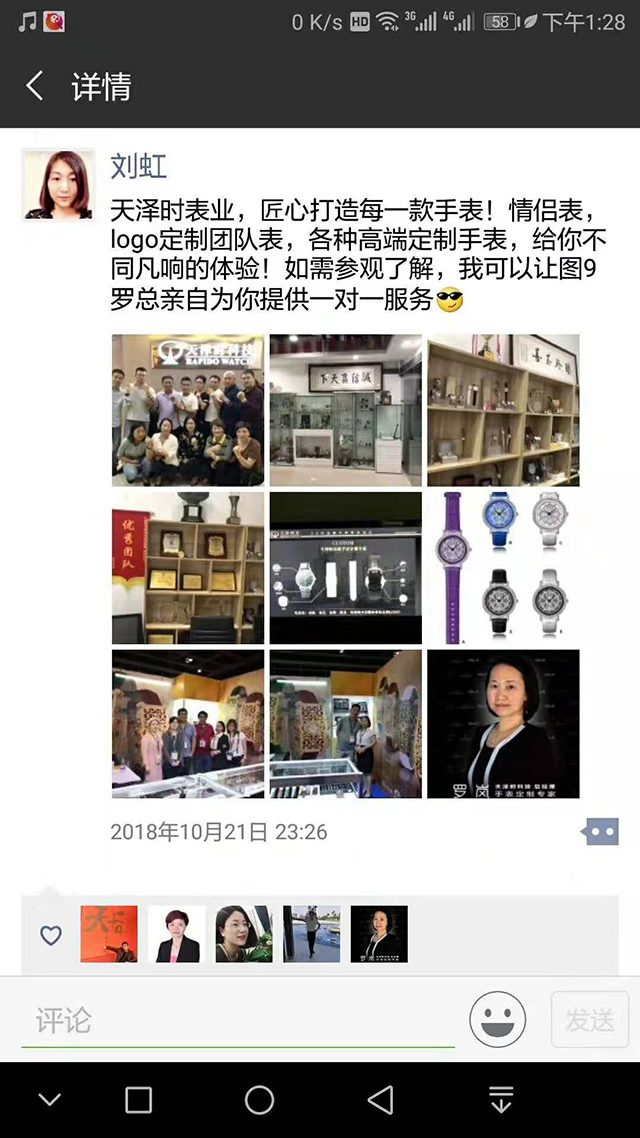This screenshot has width=640, height=1138.
Task: View the 罗岚 portrait poster image
Action: [x=503, y=724]
